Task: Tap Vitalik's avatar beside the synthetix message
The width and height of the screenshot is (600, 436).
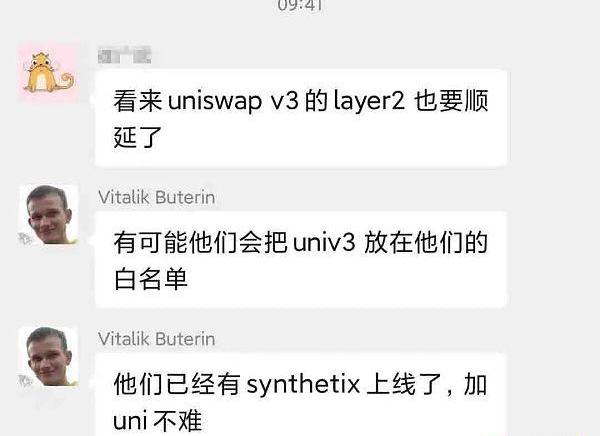Action: [x=48, y=357]
